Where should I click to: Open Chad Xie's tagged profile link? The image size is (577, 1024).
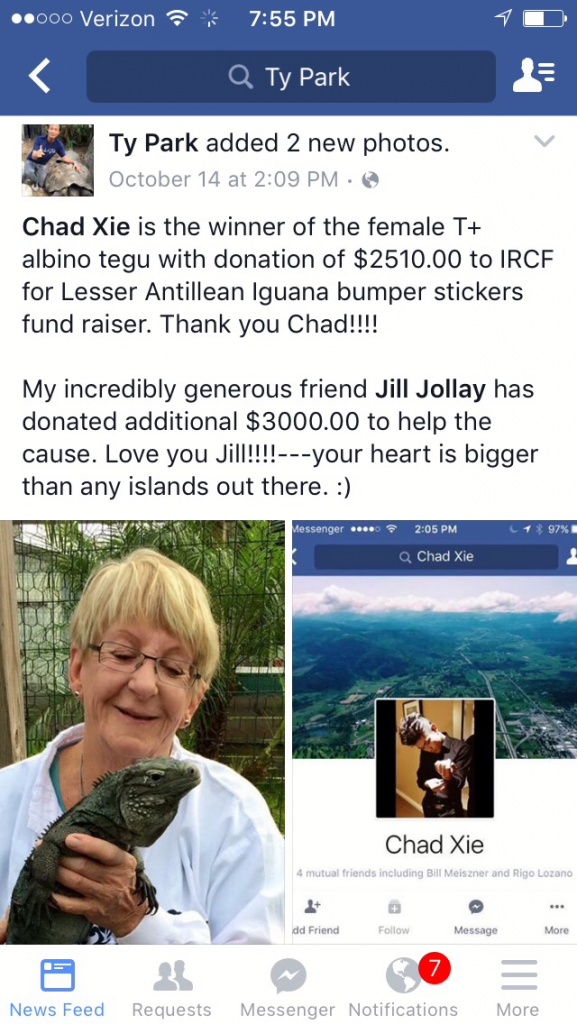[76, 227]
